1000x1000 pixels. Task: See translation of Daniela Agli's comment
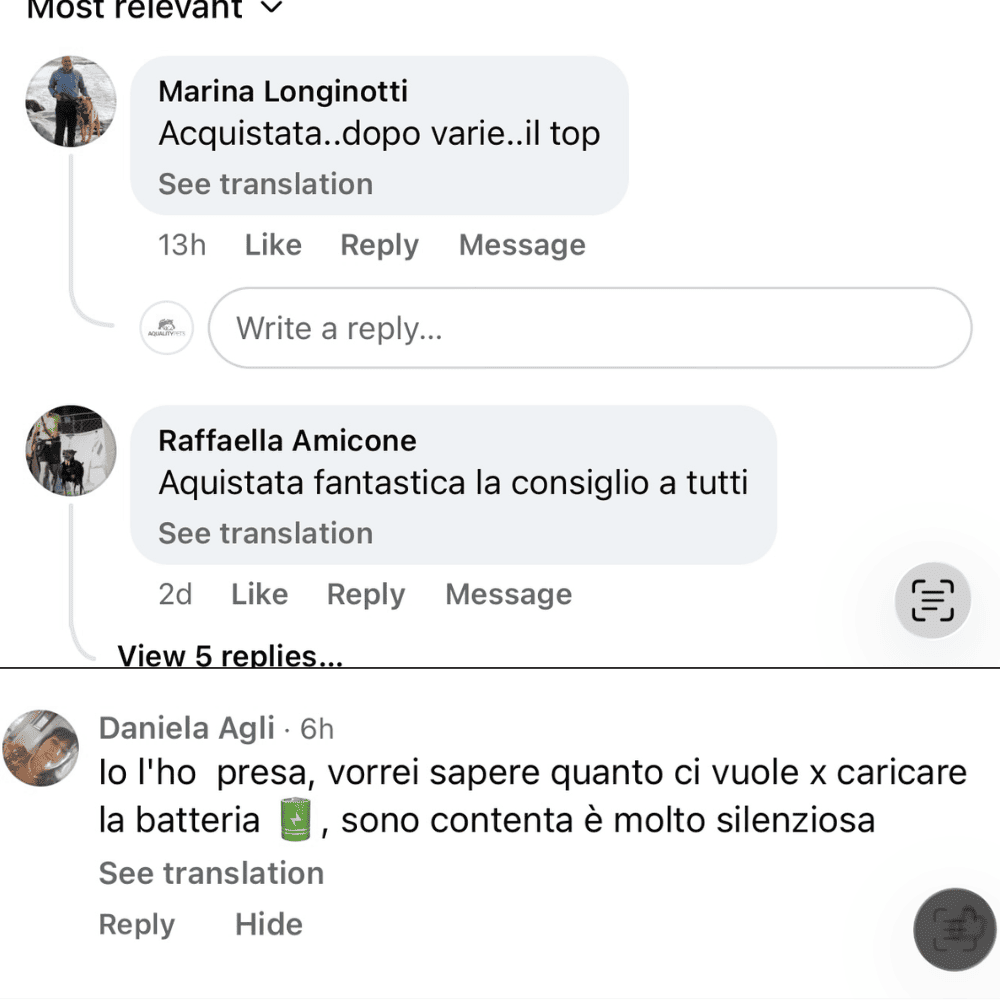point(211,873)
